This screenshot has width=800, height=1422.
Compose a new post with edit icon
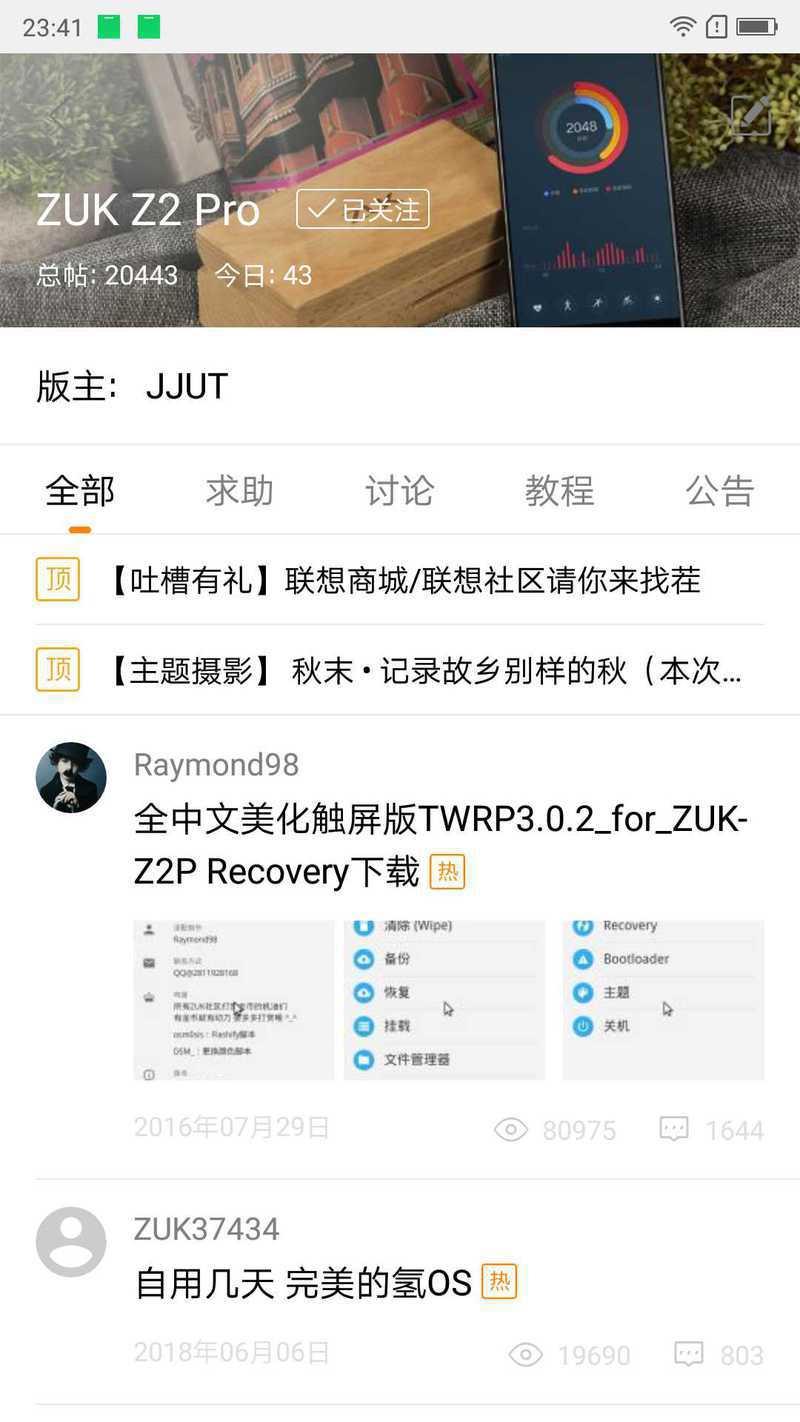click(x=749, y=116)
